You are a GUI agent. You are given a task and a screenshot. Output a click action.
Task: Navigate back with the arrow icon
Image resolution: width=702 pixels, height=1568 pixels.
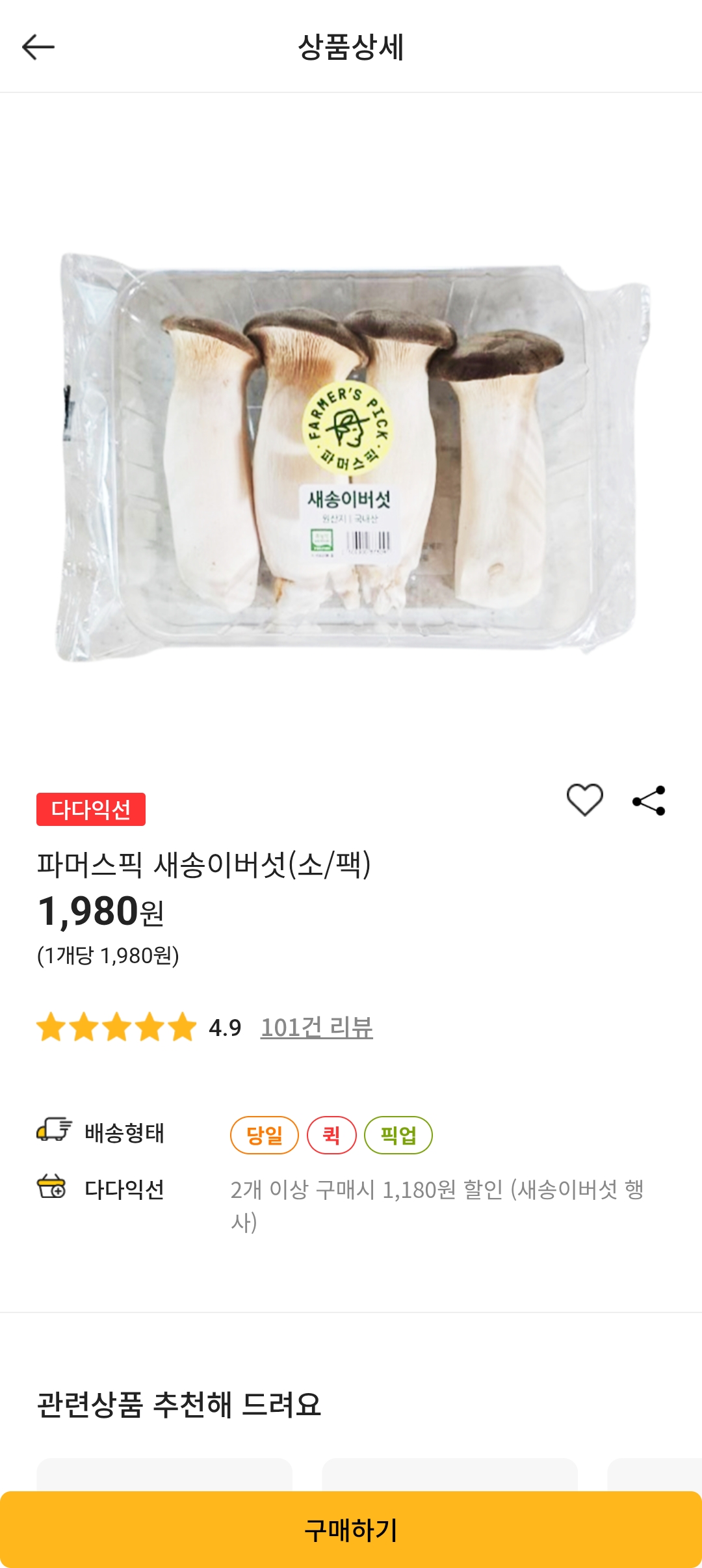click(38, 46)
